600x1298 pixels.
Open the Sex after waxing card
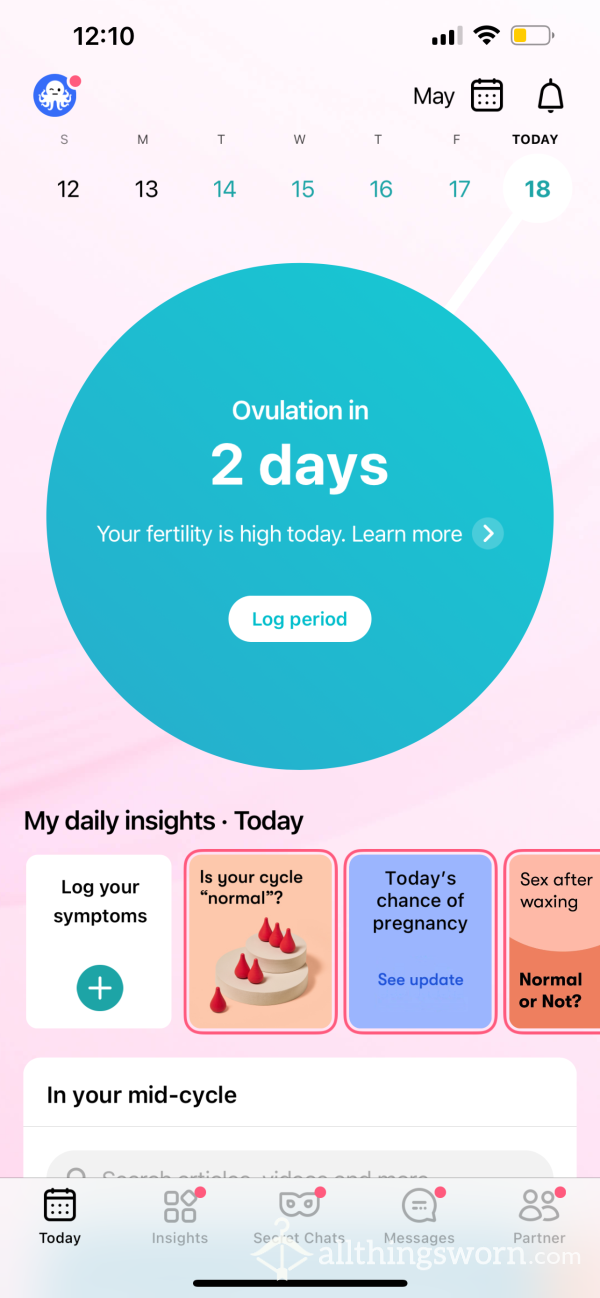(x=552, y=941)
